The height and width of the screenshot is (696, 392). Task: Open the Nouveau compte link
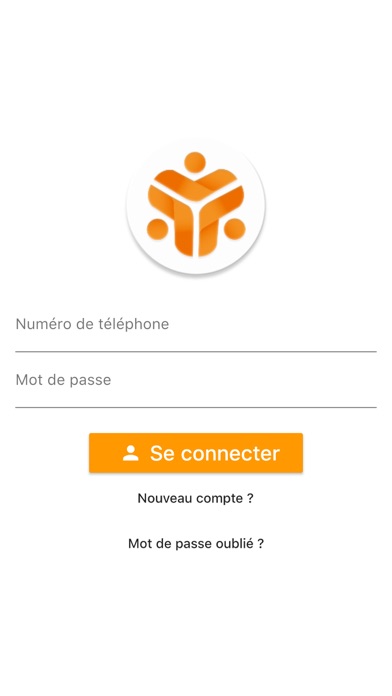coord(196,498)
